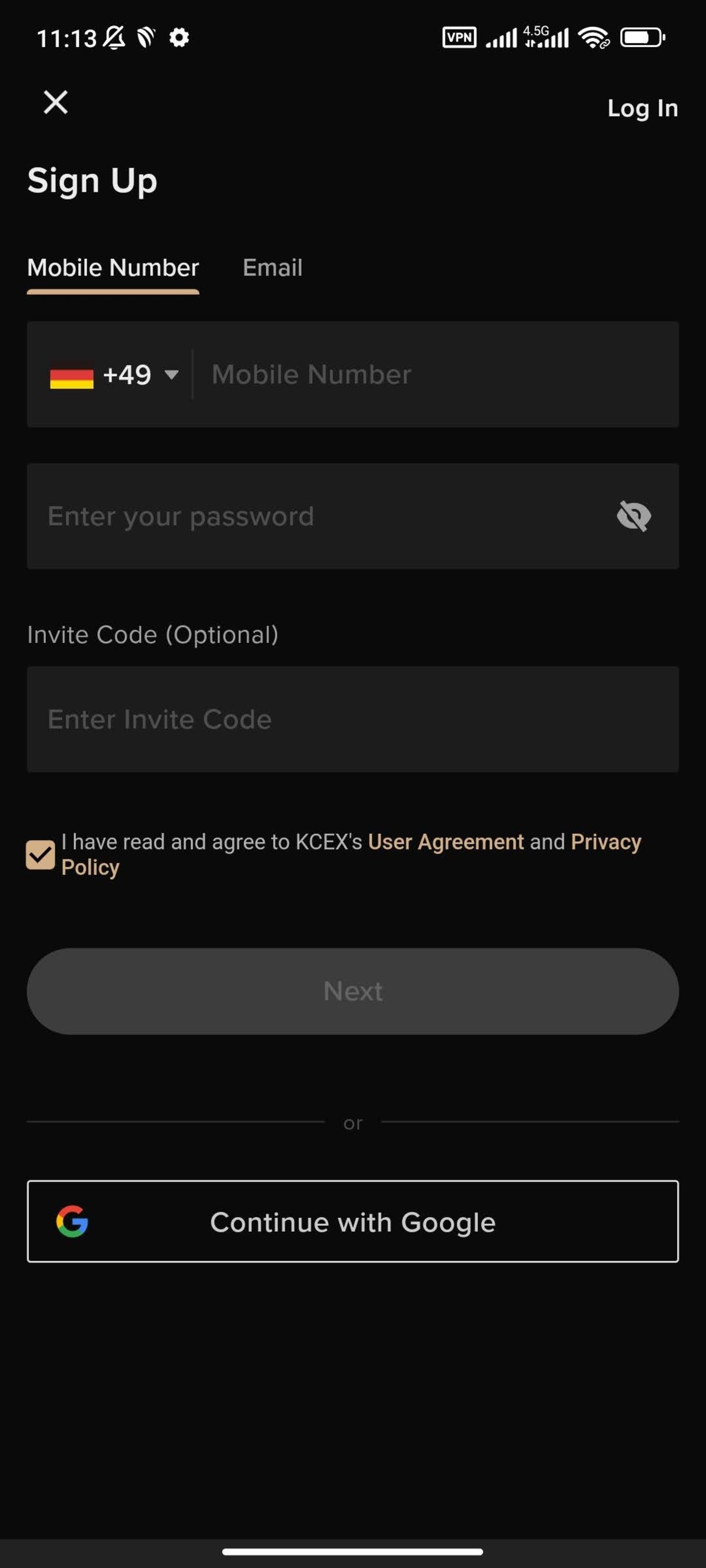Screen dimensions: 706x1568
Task: Open the User Agreement link
Action: (446, 842)
